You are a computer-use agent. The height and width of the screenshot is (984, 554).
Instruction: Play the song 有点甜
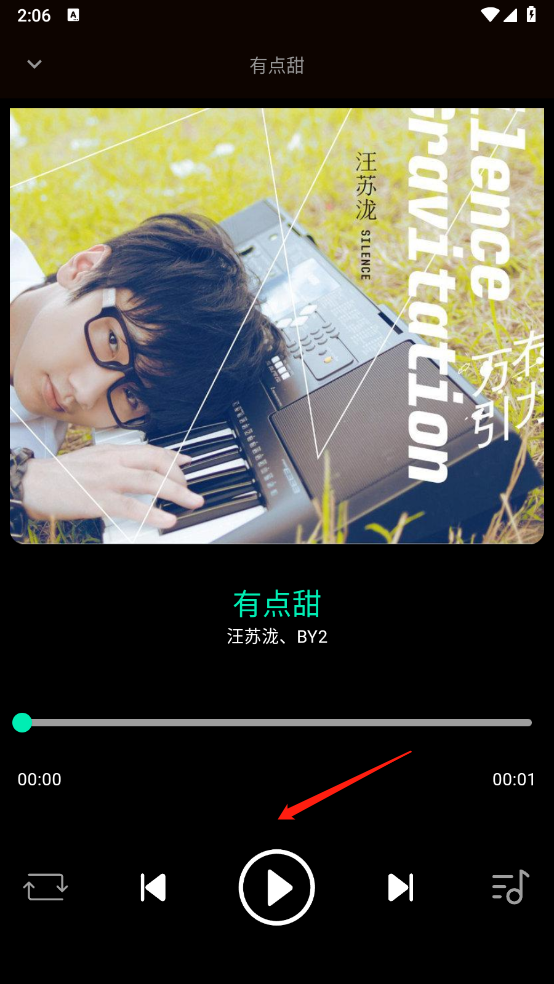[x=277, y=887]
